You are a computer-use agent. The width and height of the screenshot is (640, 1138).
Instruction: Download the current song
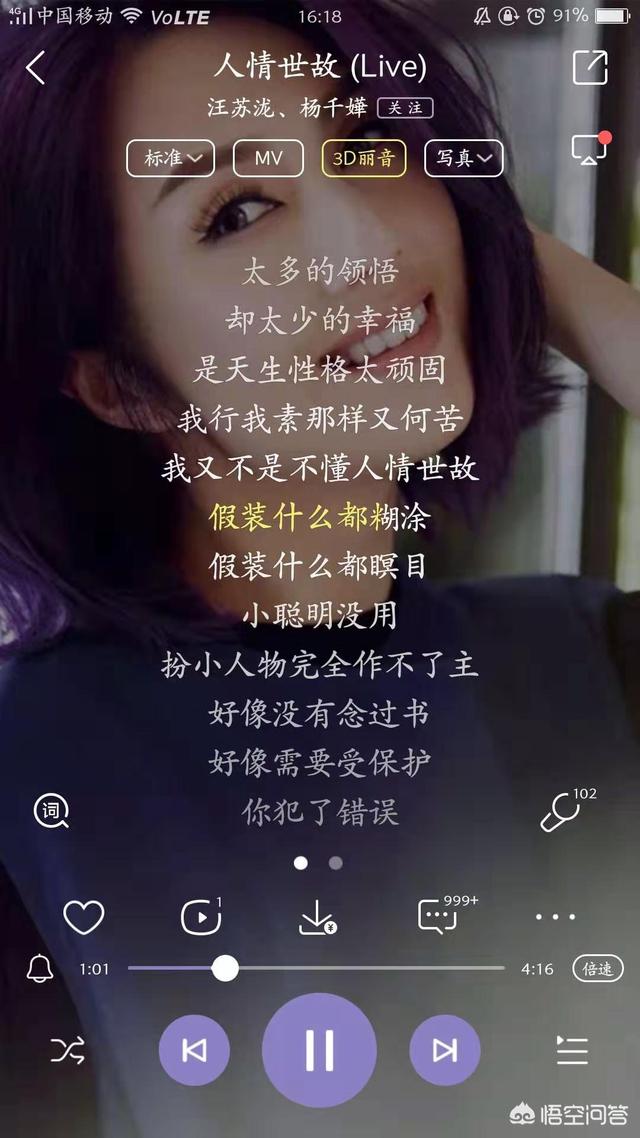click(x=318, y=917)
